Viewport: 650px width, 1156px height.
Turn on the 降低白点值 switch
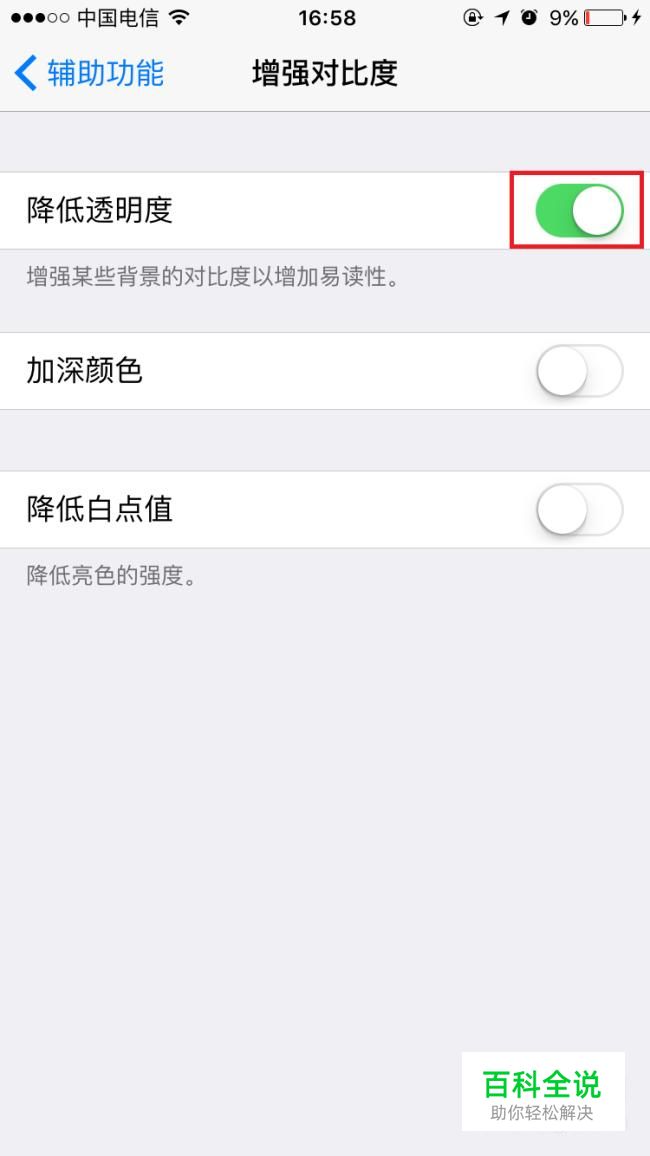(579, 510)
